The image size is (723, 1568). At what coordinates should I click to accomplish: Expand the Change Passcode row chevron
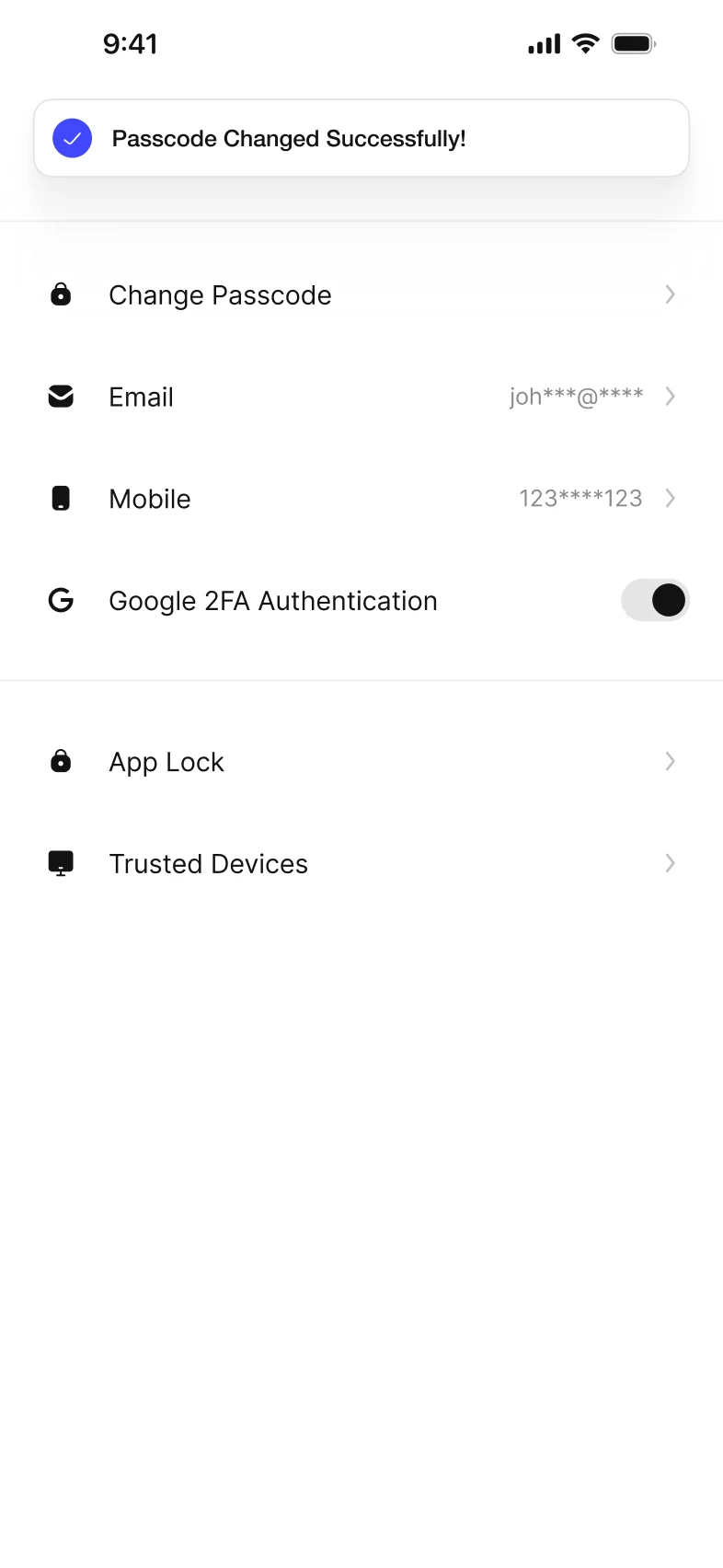point(671,294)
